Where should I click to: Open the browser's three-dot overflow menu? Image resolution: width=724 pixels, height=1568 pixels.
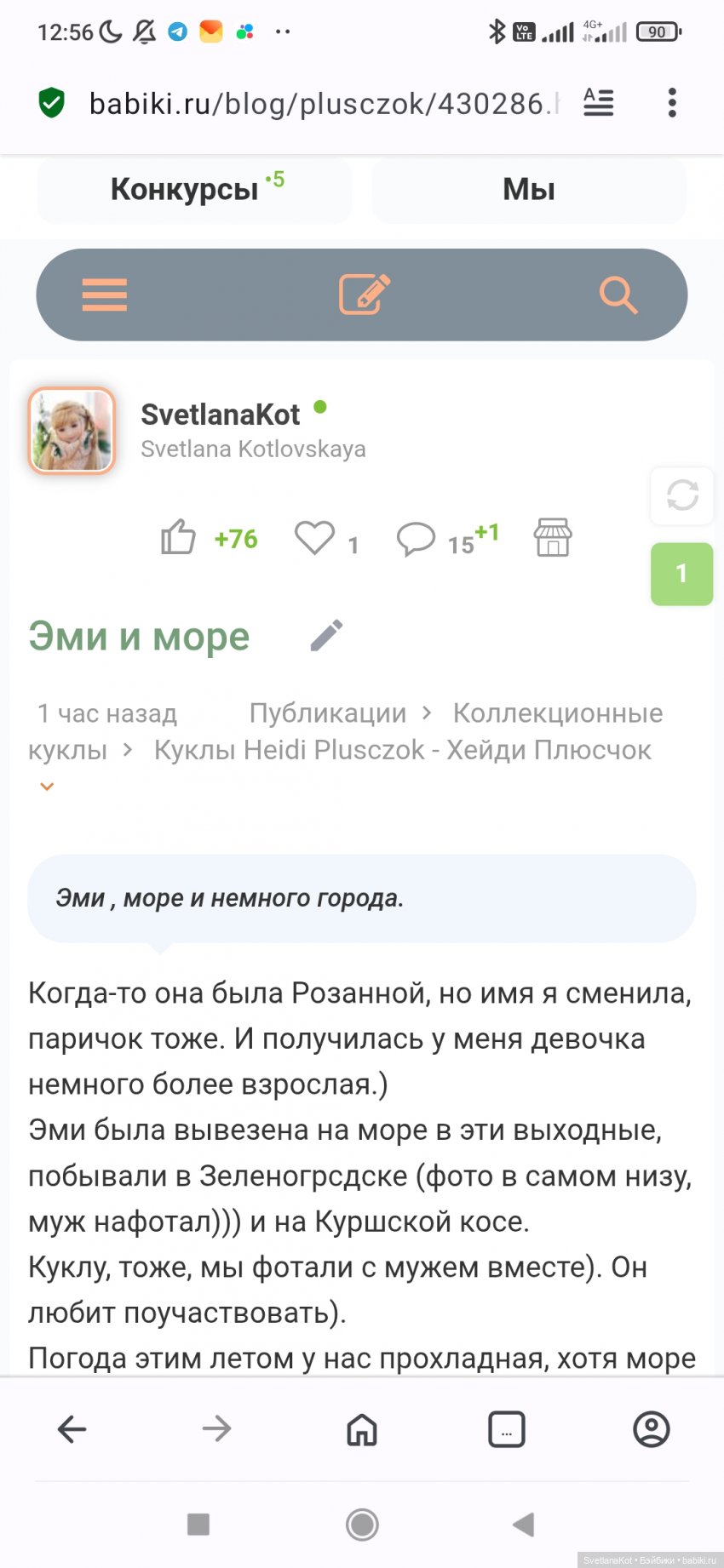click(x=672, y=103)
